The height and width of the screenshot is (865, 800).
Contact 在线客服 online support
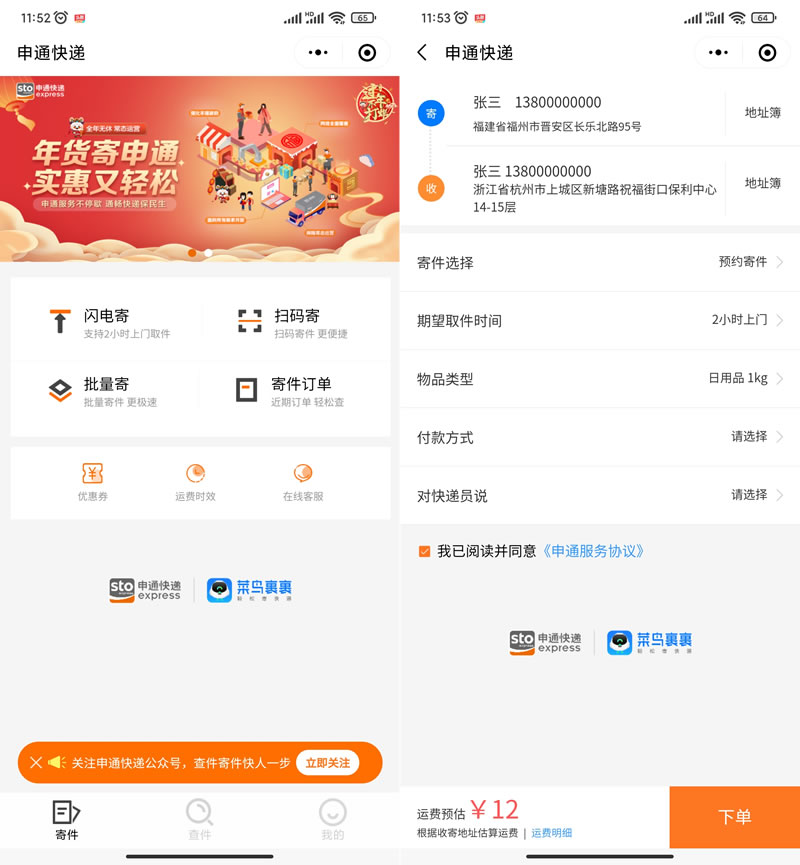pos(303,482)
